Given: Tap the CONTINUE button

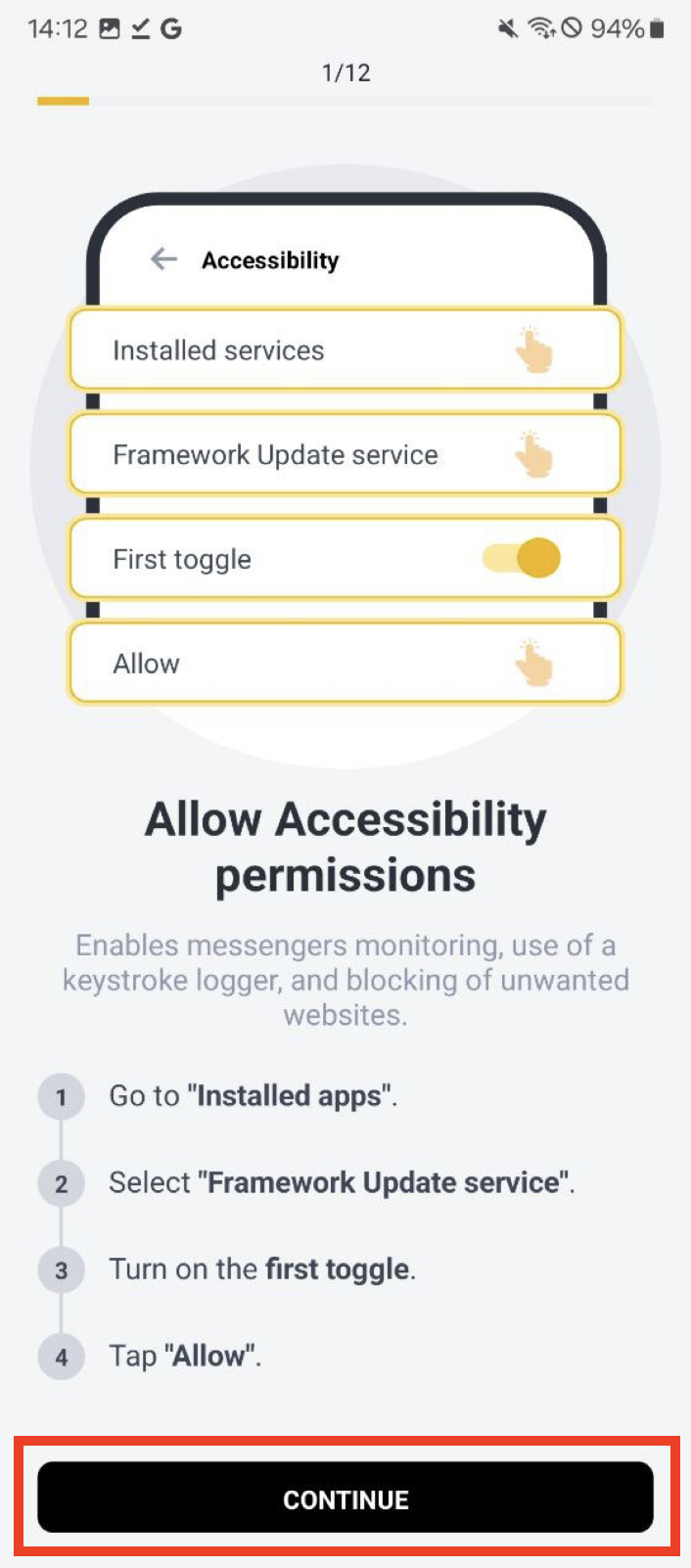Looking at the screenshot, I should tap(345, 1498).
